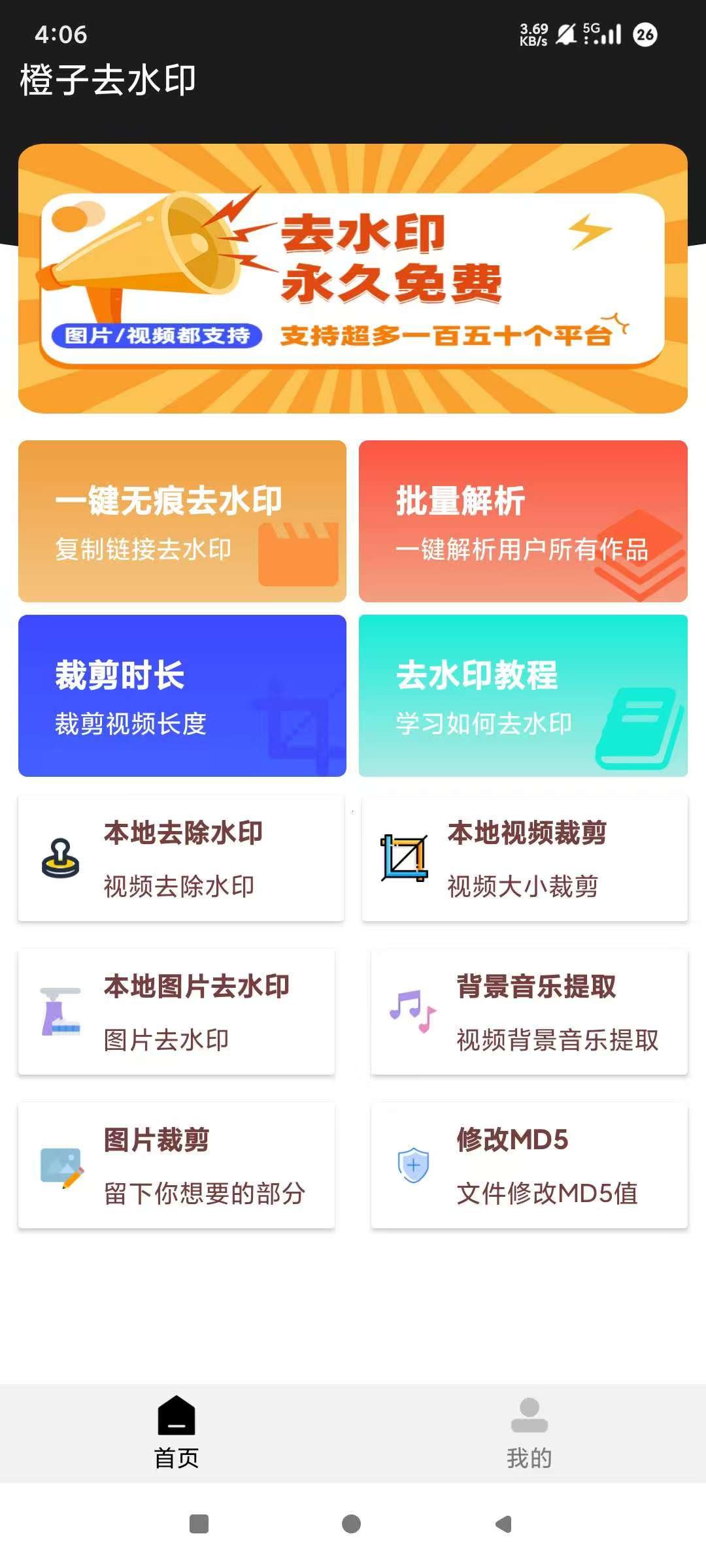This screenshot has height=1568, width=706.
Task: Open 本地图片去水印 image tool
Action: [176, 1012]
